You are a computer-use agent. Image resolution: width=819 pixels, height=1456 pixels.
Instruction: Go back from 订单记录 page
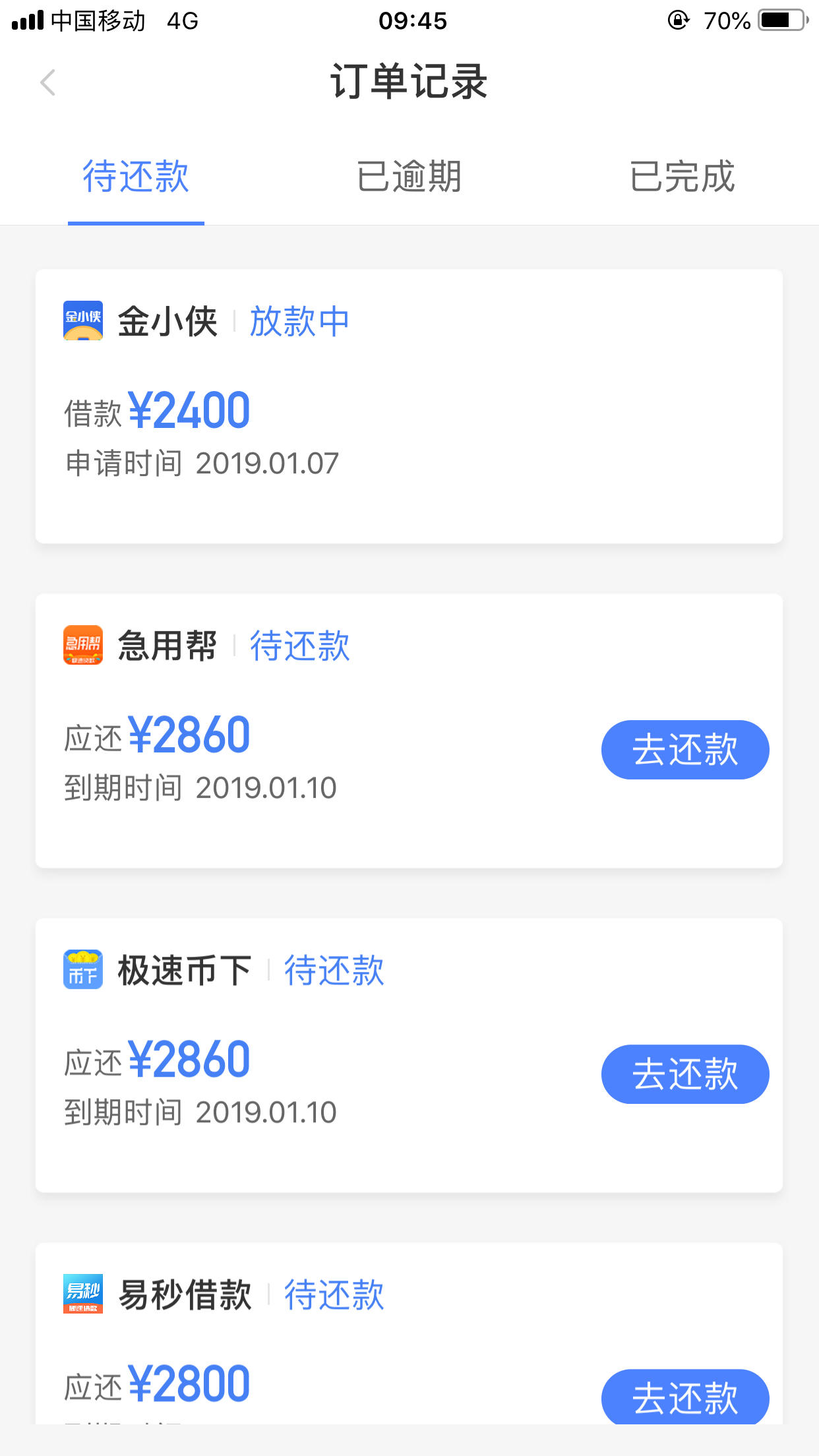click(x=47, y=83)
